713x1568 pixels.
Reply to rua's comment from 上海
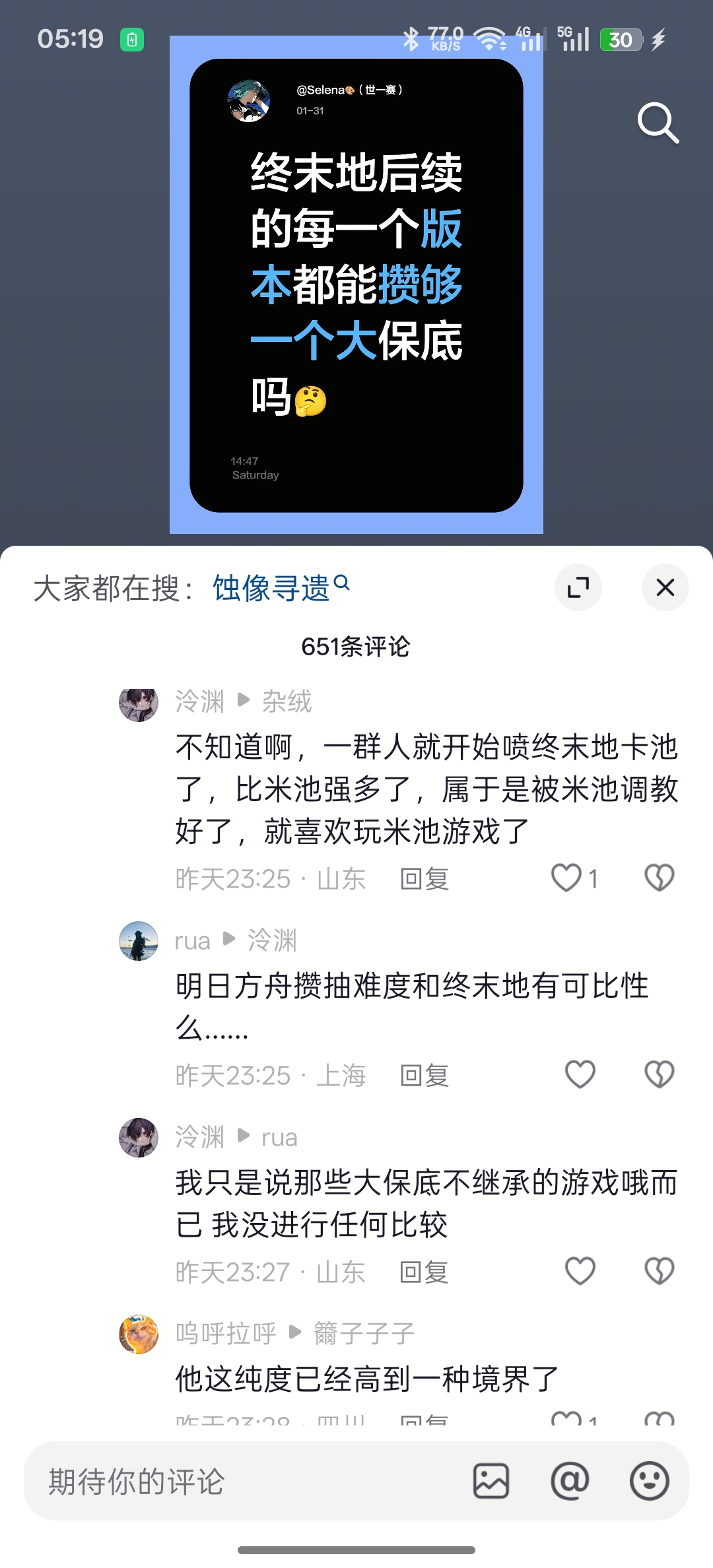(x=424, y=1076)
